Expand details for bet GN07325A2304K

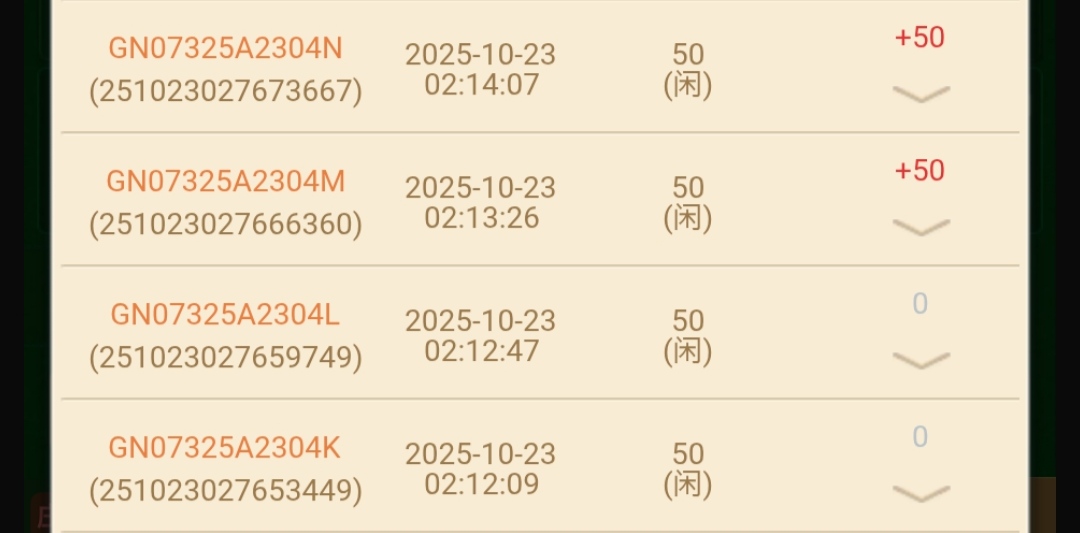pos(920,493)
